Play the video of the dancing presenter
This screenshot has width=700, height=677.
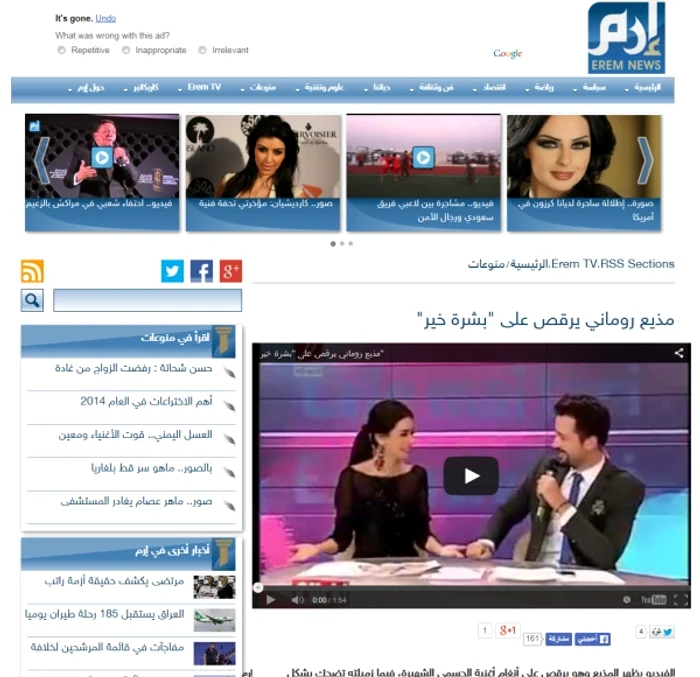(x=470, y=476)
